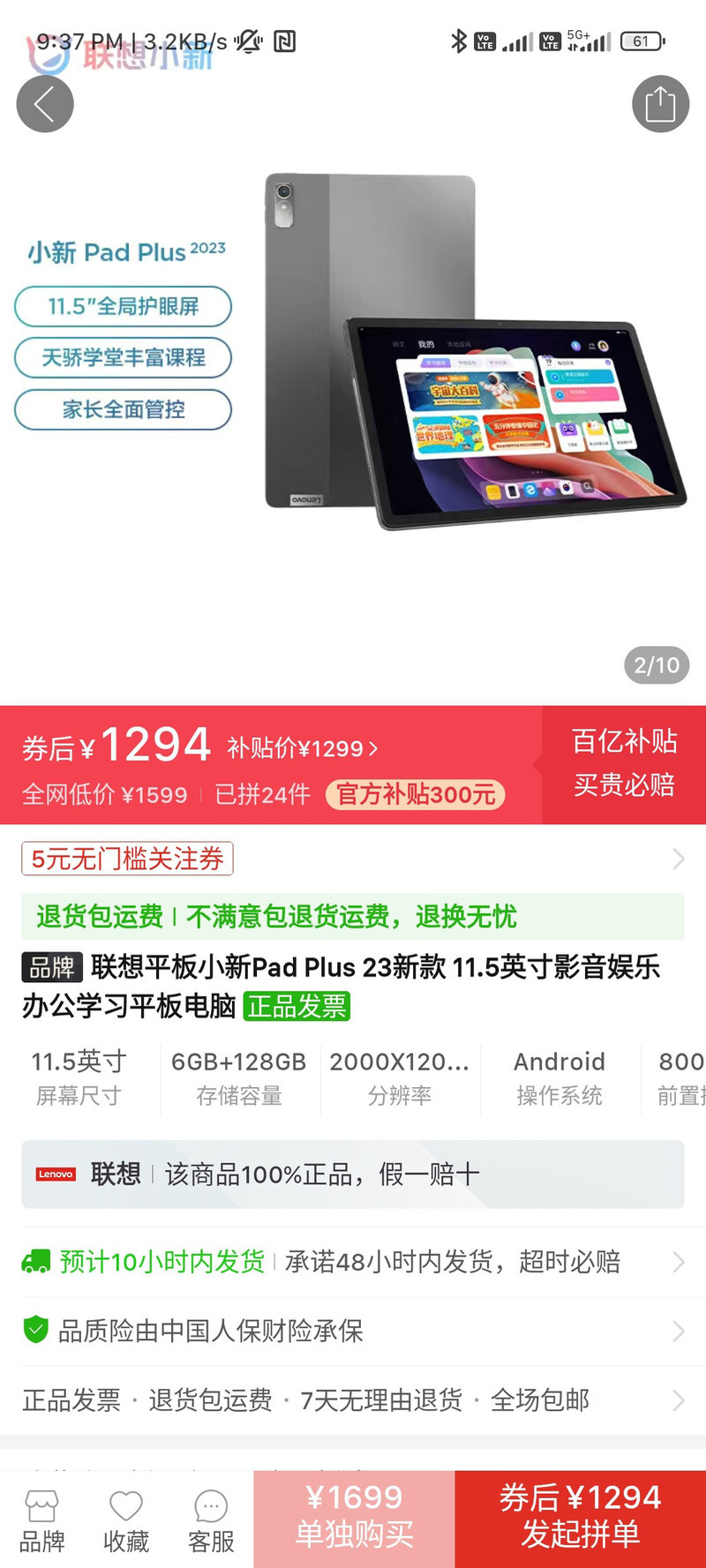706x1568 pixels.
Task: Share this Lenovo tablet listing
Action: 660,104
